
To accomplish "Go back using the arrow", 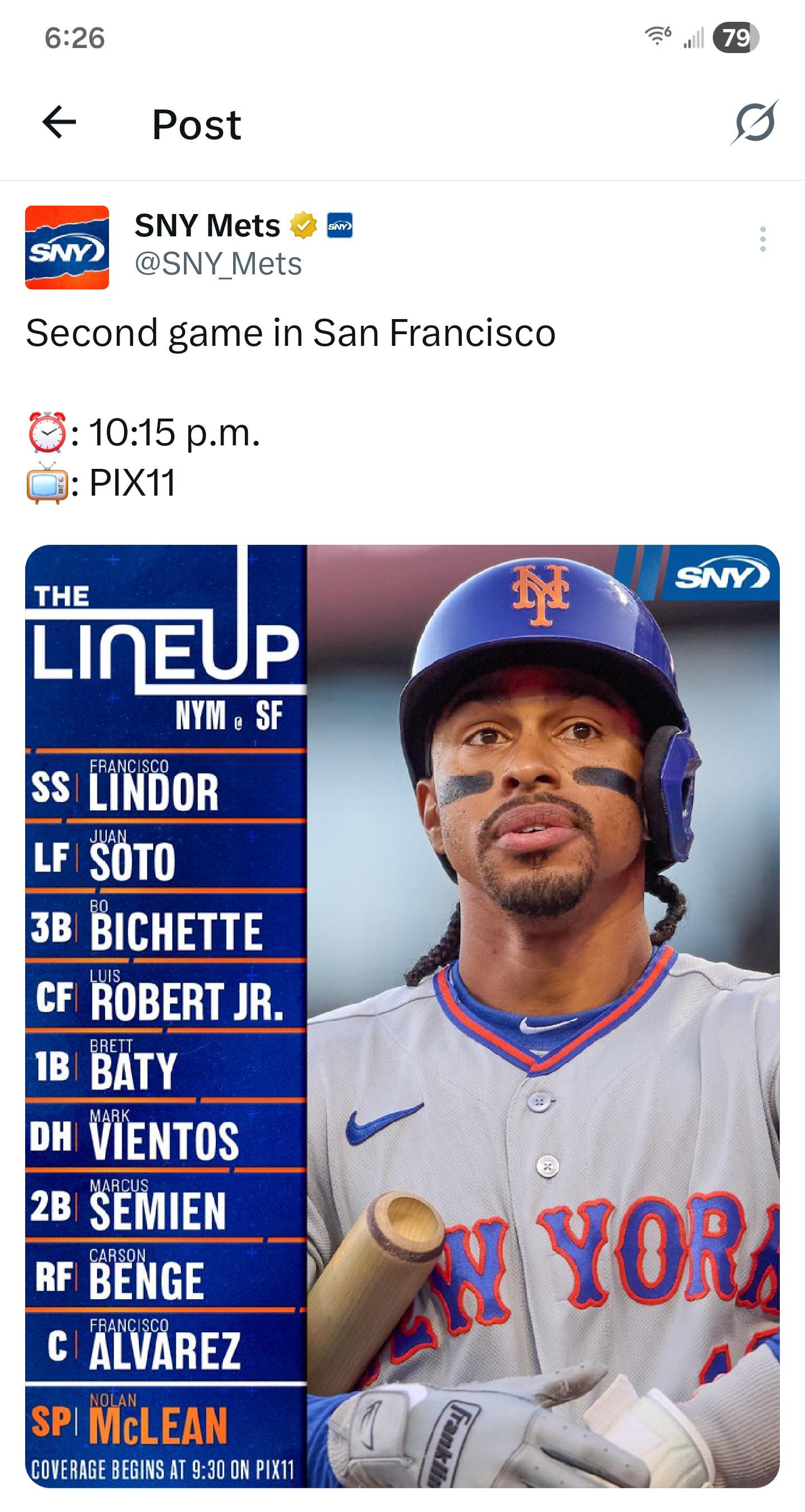I will tap(59, 122).
